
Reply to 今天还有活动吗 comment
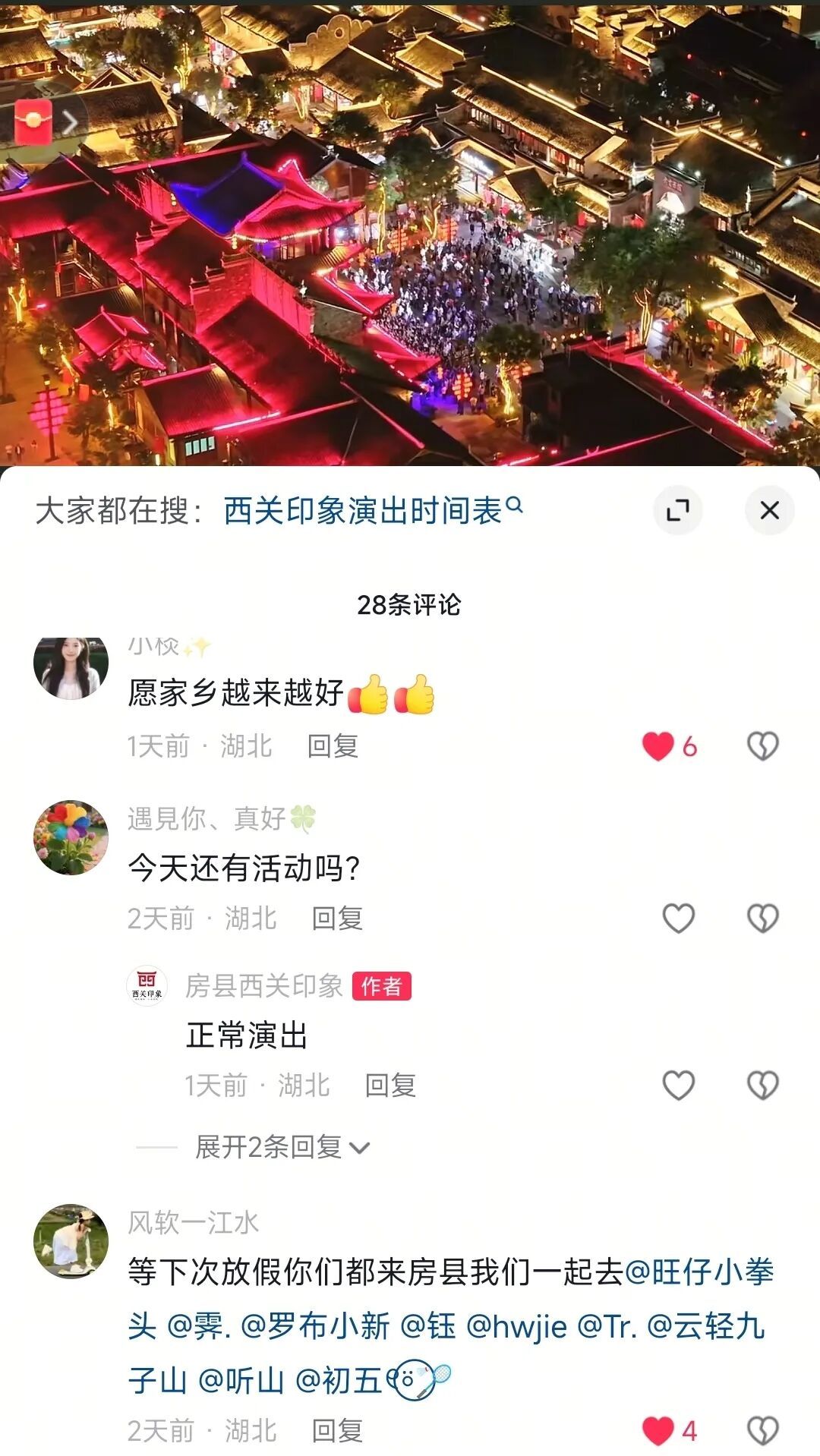click(x=337, y=919)
